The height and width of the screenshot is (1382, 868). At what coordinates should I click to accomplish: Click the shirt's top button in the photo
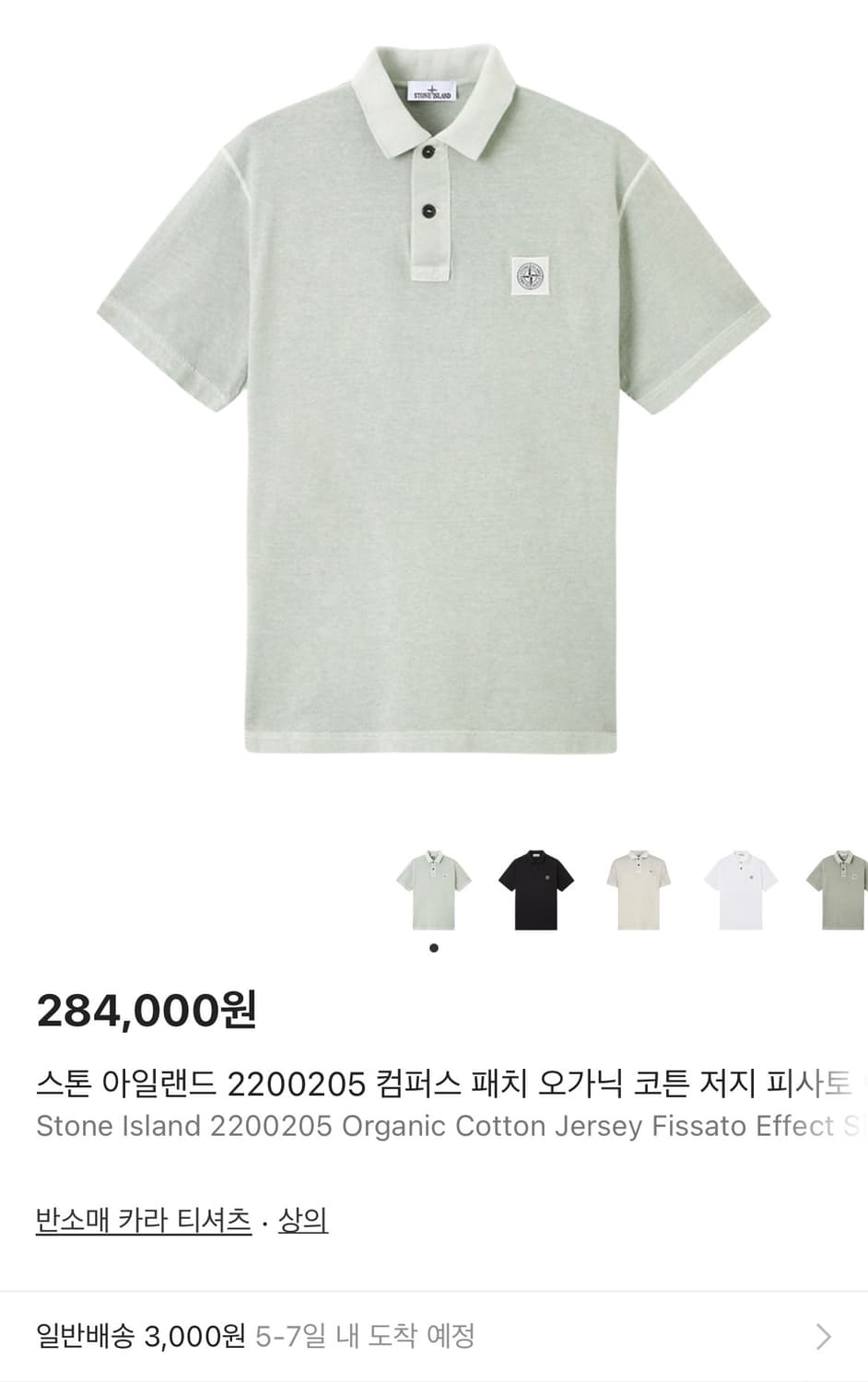point(426,154)
